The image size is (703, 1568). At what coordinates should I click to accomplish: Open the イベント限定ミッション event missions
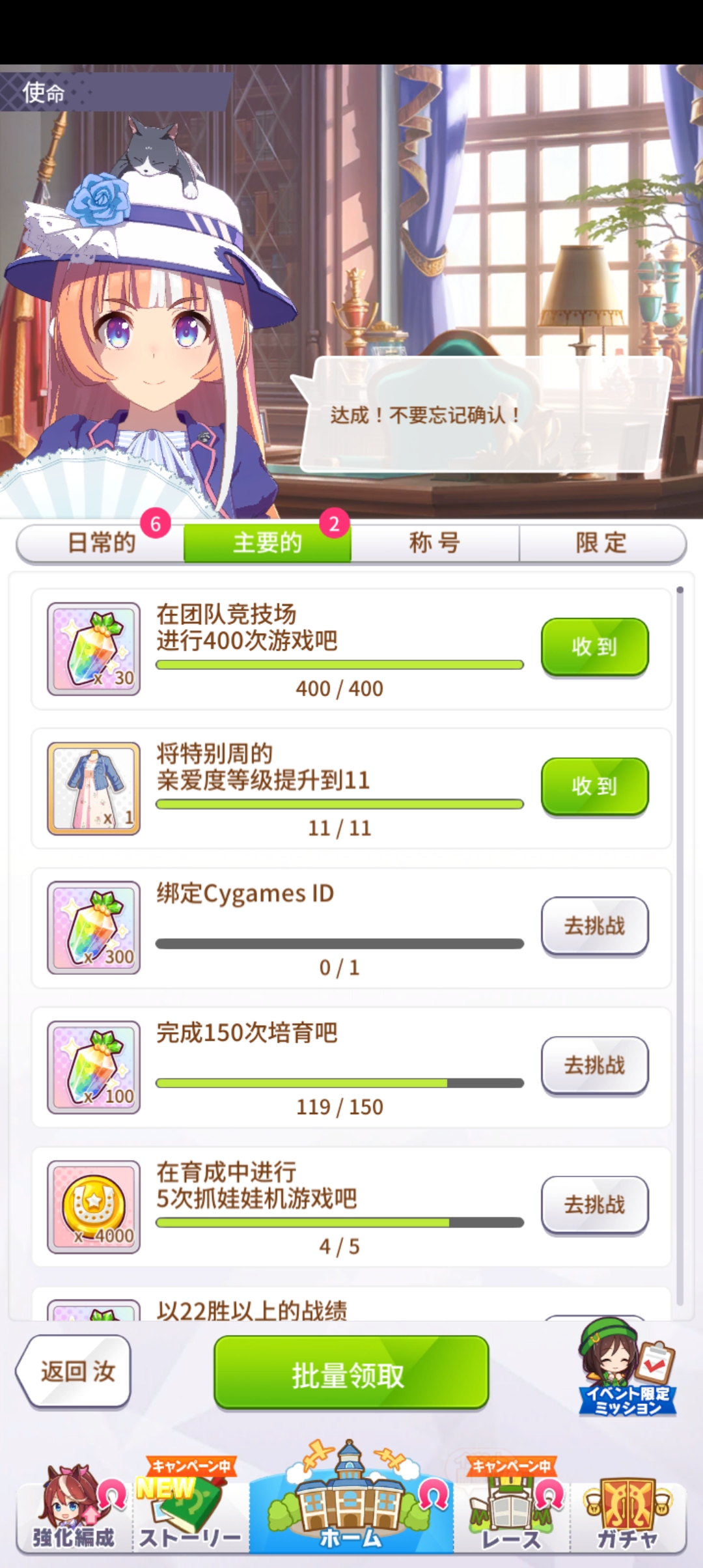click(x=626, y=1368)
